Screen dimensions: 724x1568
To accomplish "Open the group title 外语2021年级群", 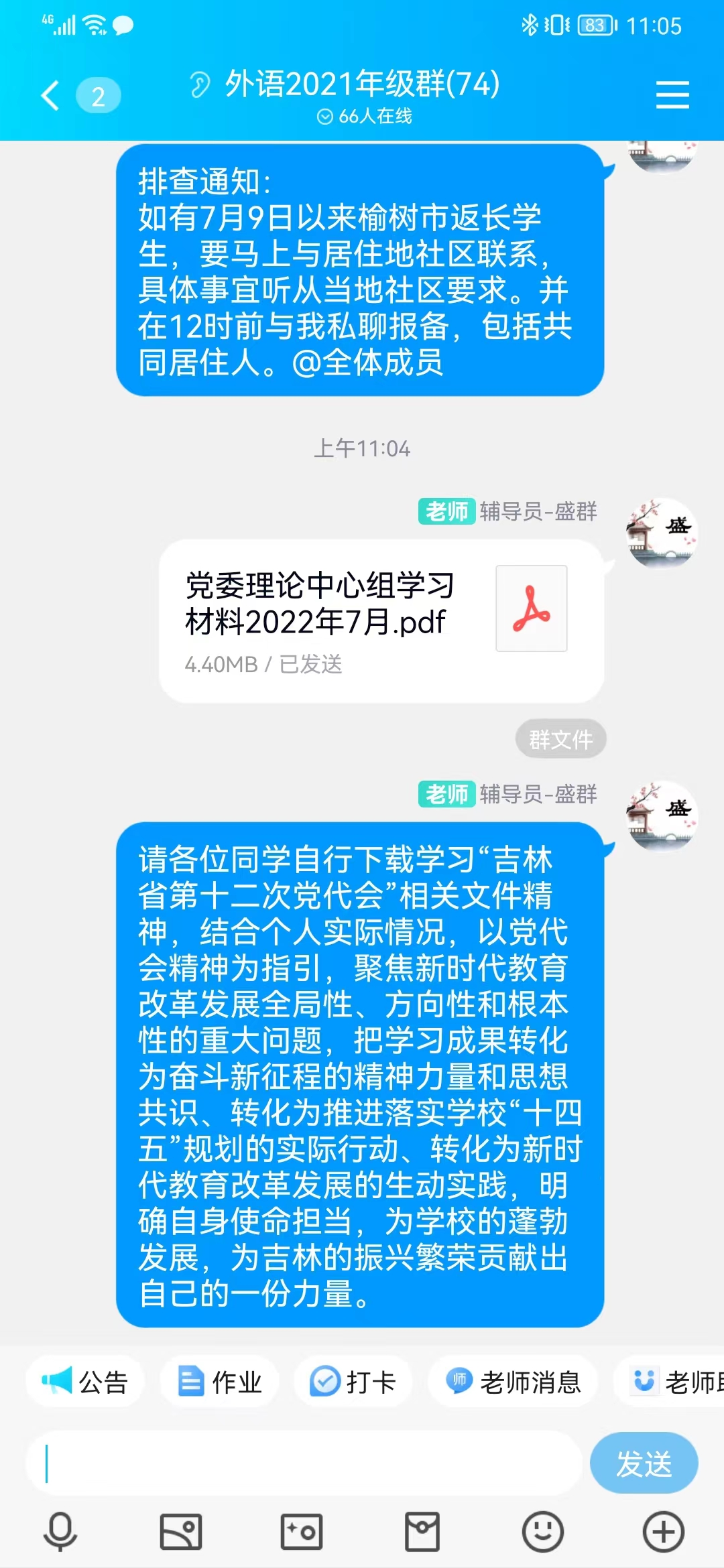I will pyautogui.click(x=362, y=85).
